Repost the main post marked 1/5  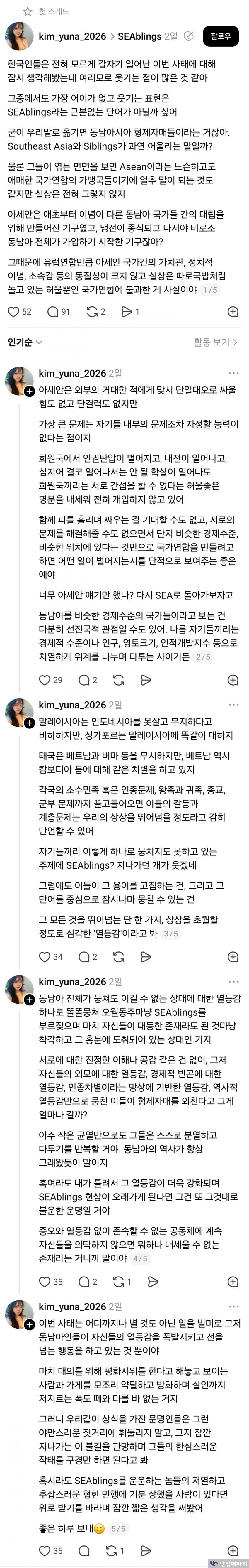pos(92,312)
